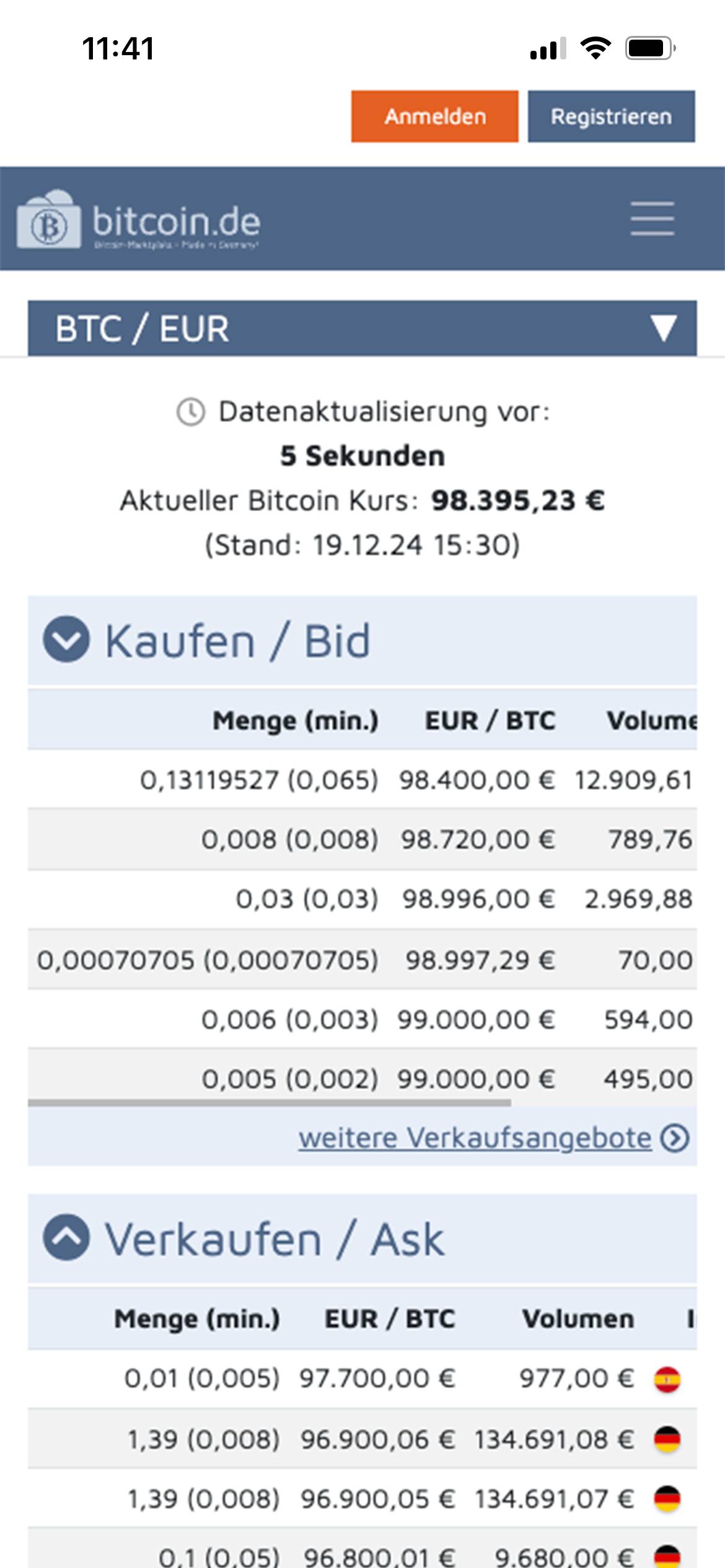725x1568 pixels.
Task: Collapse the Kaufen / Bid section
Action: [66, 640]
